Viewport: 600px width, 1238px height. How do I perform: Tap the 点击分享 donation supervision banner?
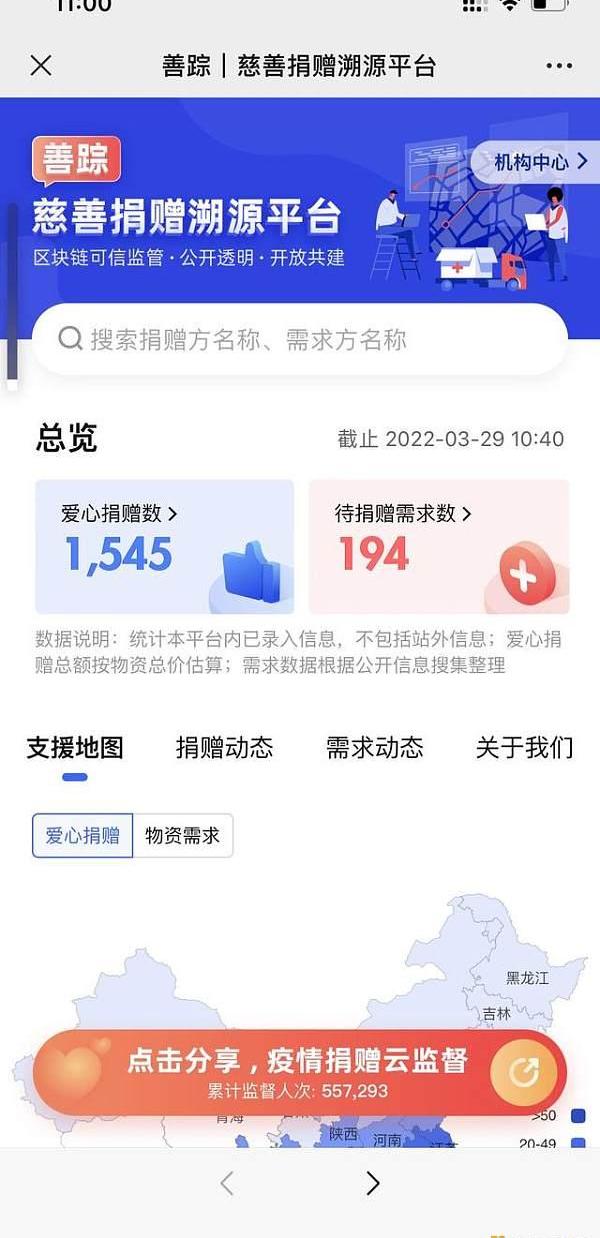tap(296, 1071)
